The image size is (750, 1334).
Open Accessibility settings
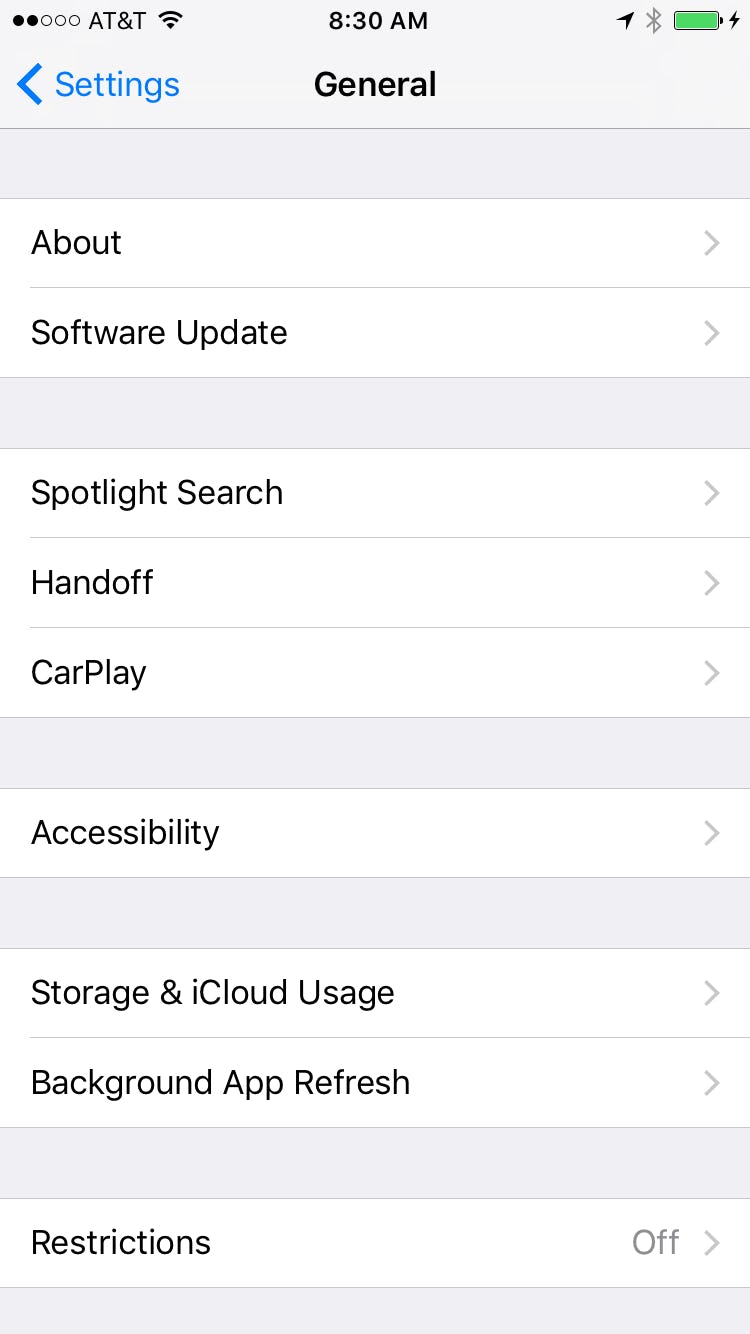[375, 833]
